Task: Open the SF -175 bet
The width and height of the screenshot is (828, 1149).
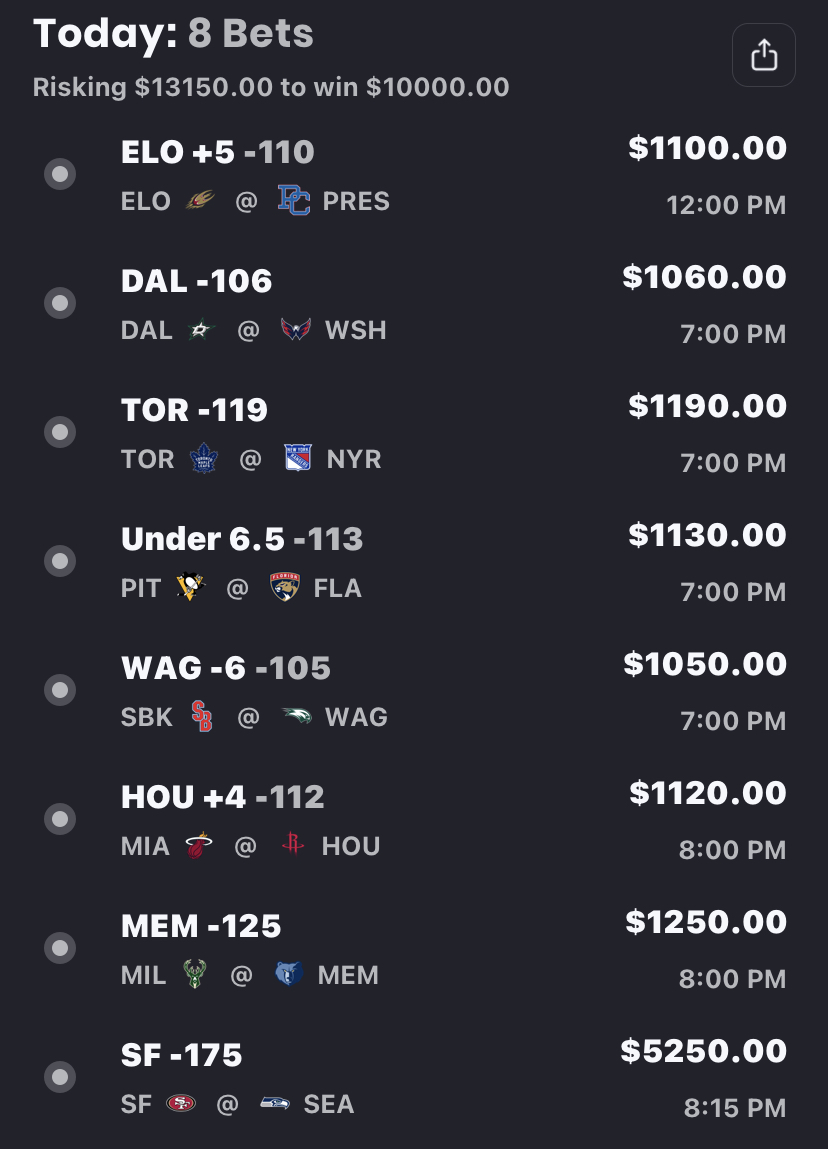Action: tap(182, 1055)
